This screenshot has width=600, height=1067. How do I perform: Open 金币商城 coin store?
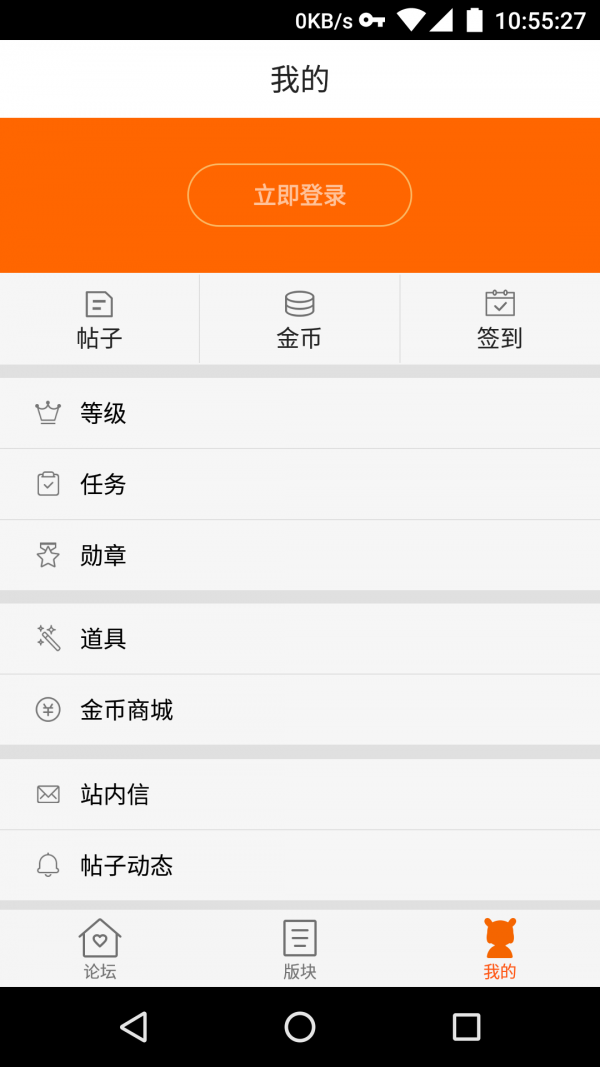pos(300,710)
